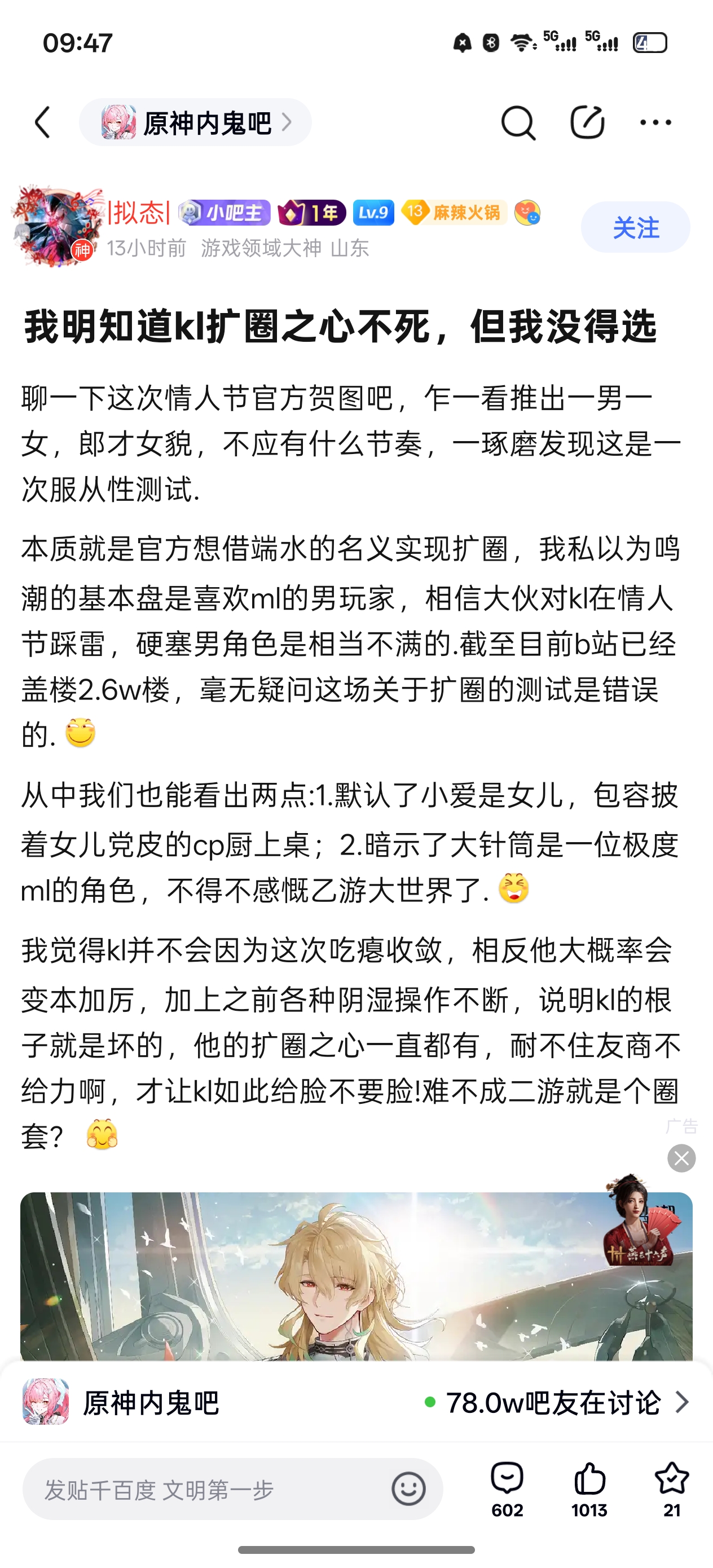The image size is (713, 1568).
Task: Follow the author with 关注 button
Action: click(635, 228)
